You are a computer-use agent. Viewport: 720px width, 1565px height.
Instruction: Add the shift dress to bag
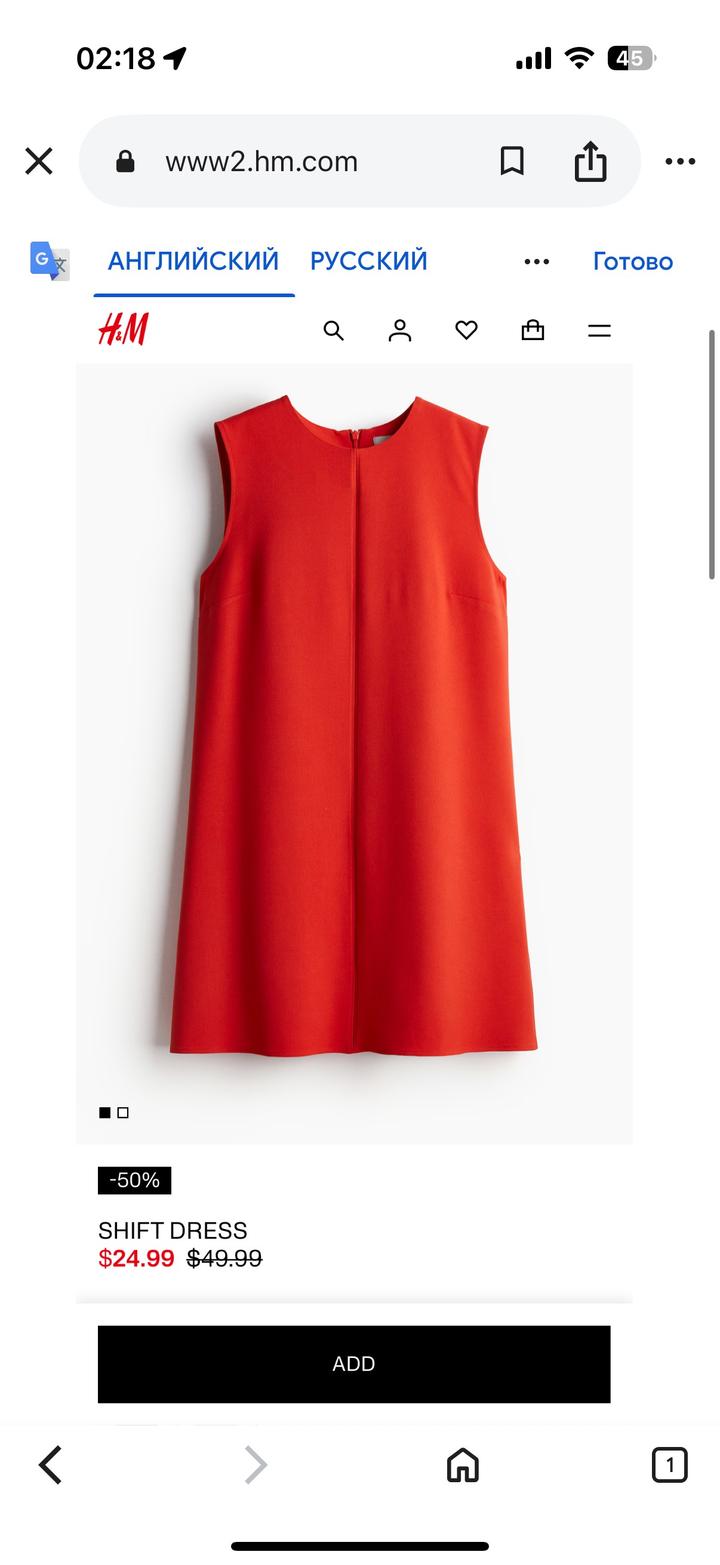point(354,1364)
